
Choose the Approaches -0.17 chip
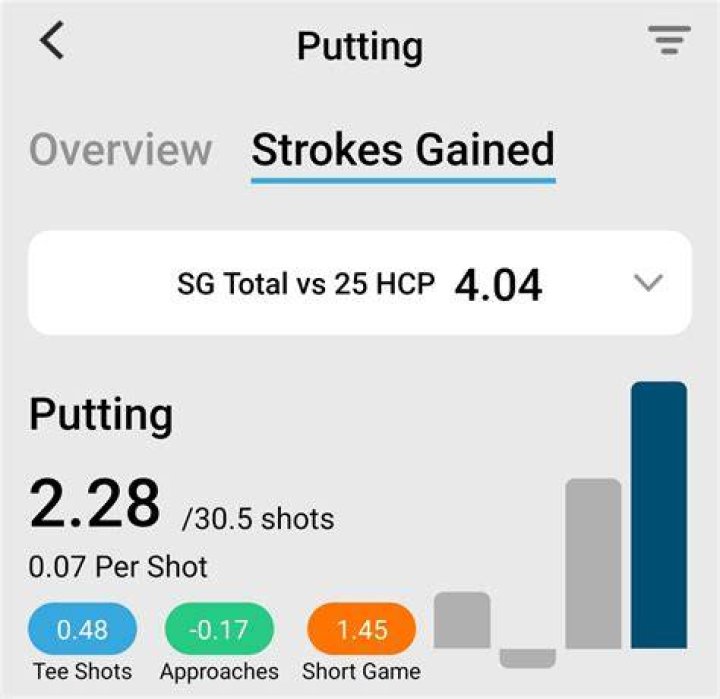219,629
